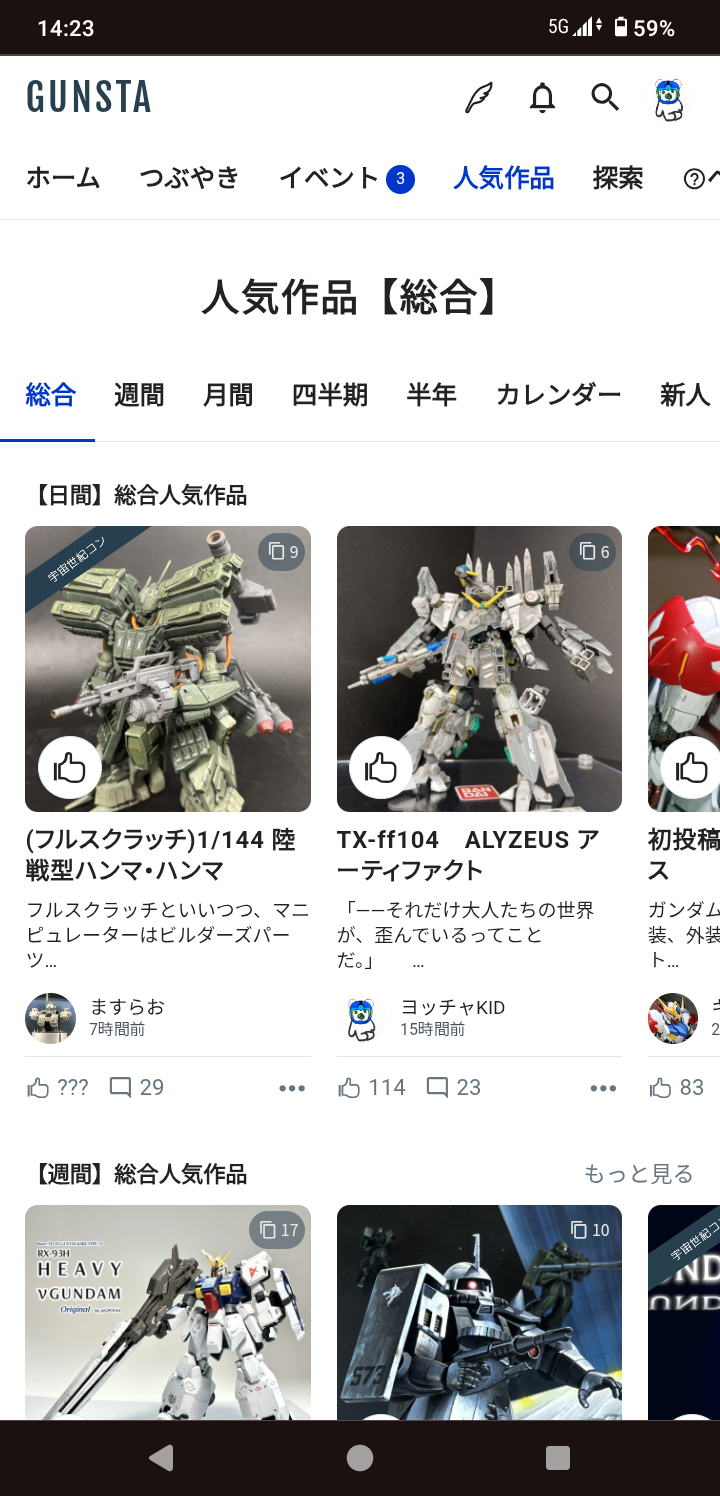This screenshot has width=720, height=1496.
Task: Open the 陸戦型ハンマ・ハンマ work tile
Action: click(x=168, y=668)
